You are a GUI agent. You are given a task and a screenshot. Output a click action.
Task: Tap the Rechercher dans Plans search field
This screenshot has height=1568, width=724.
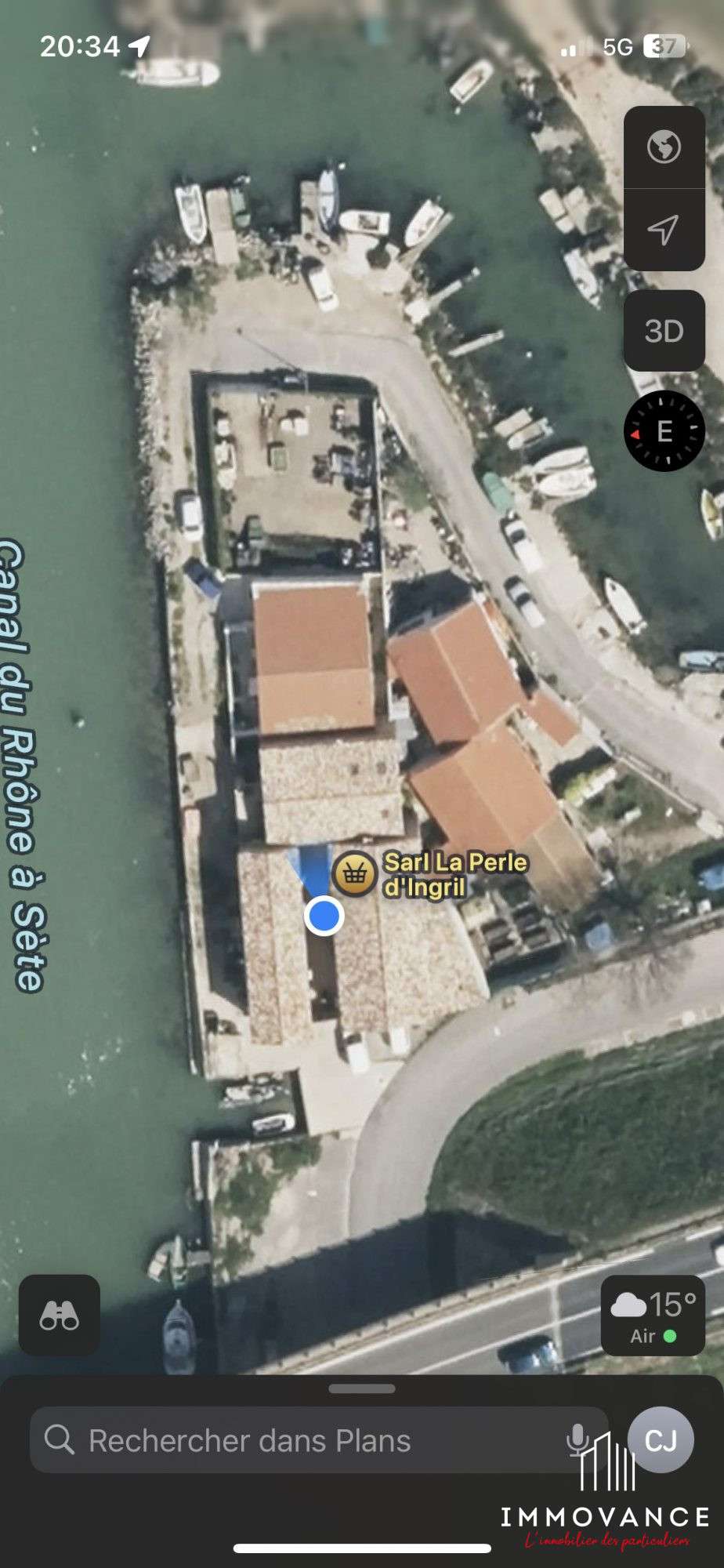(298, 1440)
